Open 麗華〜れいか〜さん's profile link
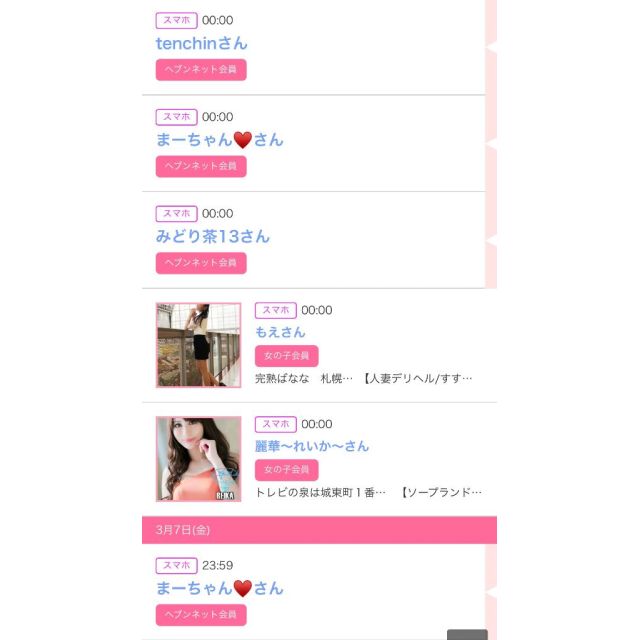 tap(312, 446)
